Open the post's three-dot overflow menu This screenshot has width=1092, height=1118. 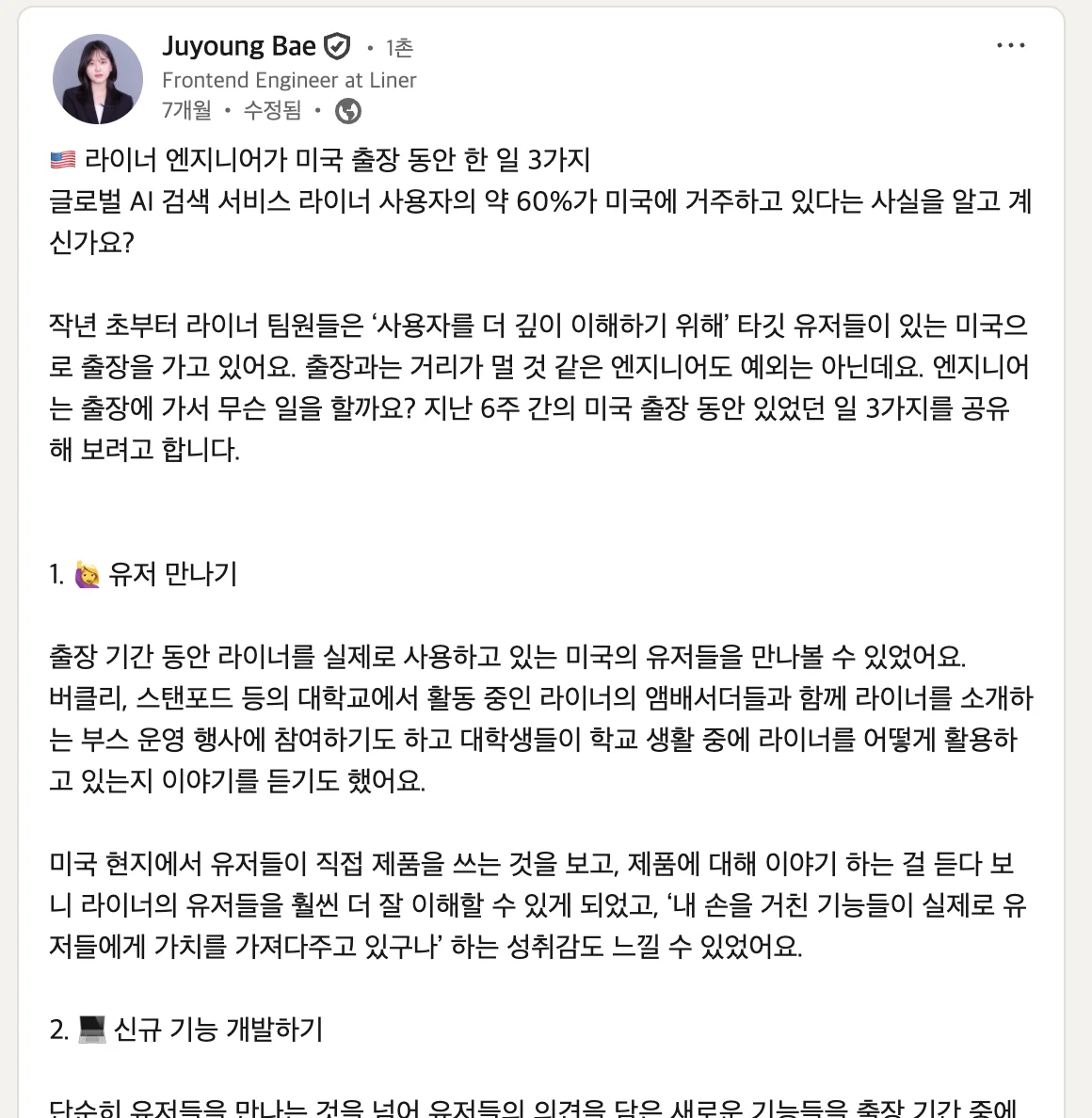[x=1010, y=45]
